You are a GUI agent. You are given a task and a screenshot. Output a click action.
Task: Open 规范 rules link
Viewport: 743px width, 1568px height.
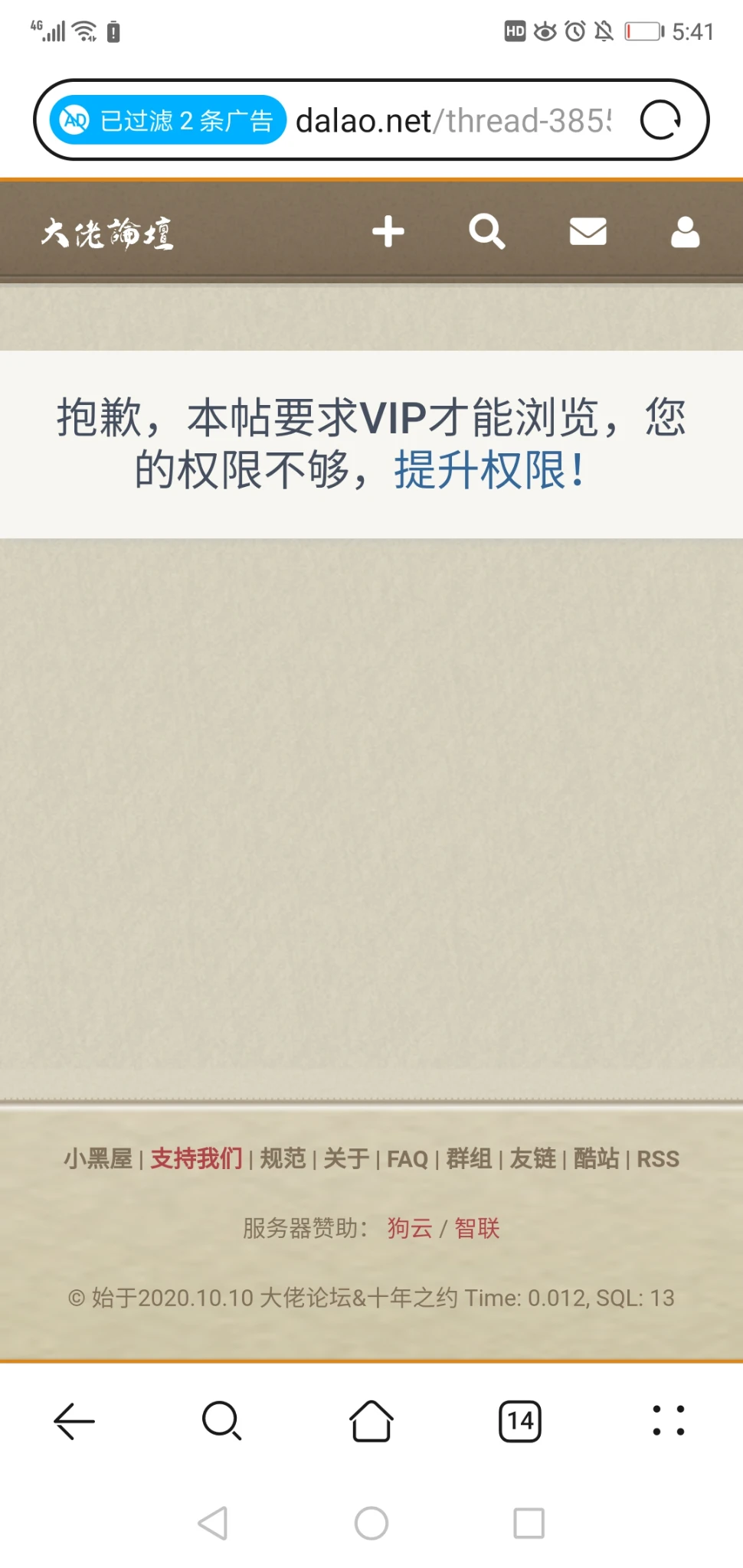(x=283, y=1158)
